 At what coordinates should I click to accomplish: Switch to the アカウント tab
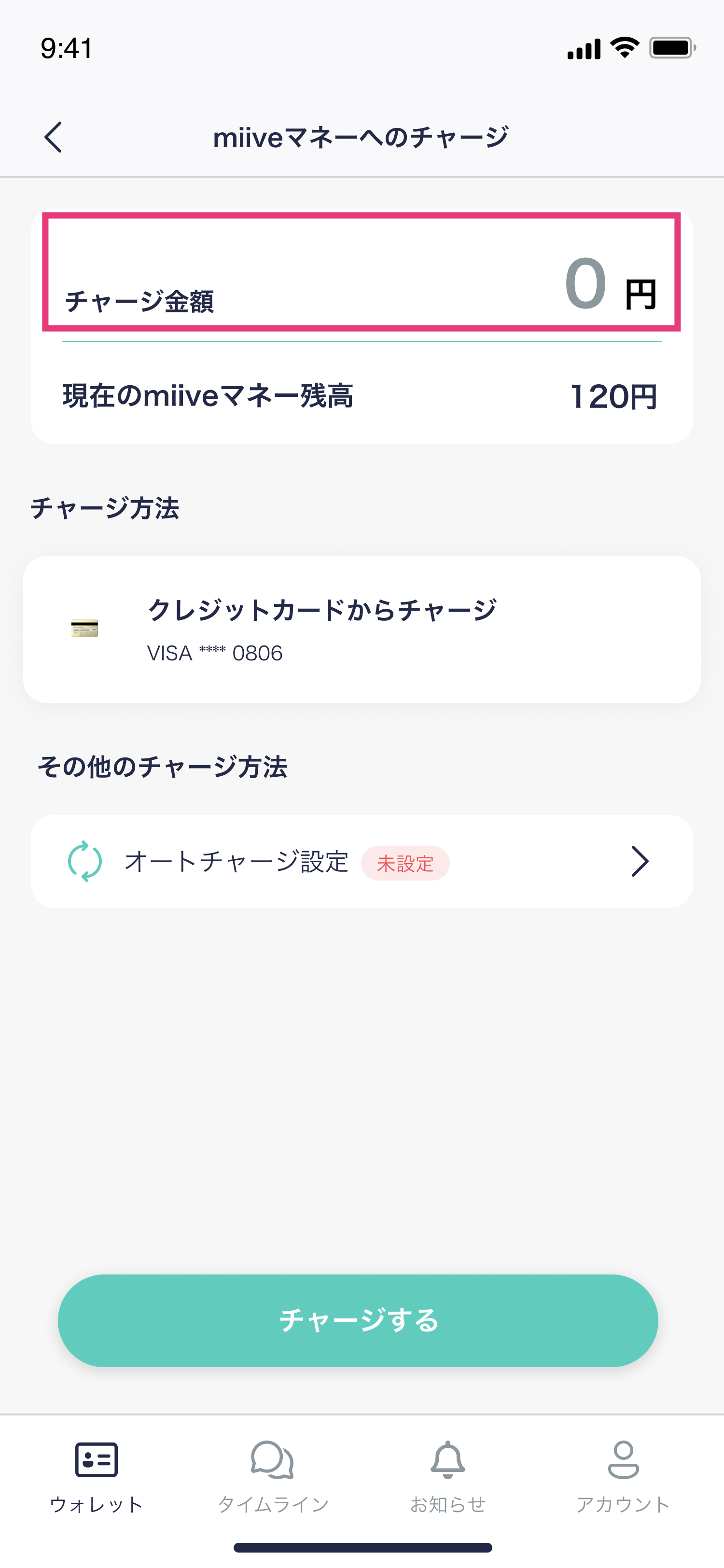(x=624, y=1473)
